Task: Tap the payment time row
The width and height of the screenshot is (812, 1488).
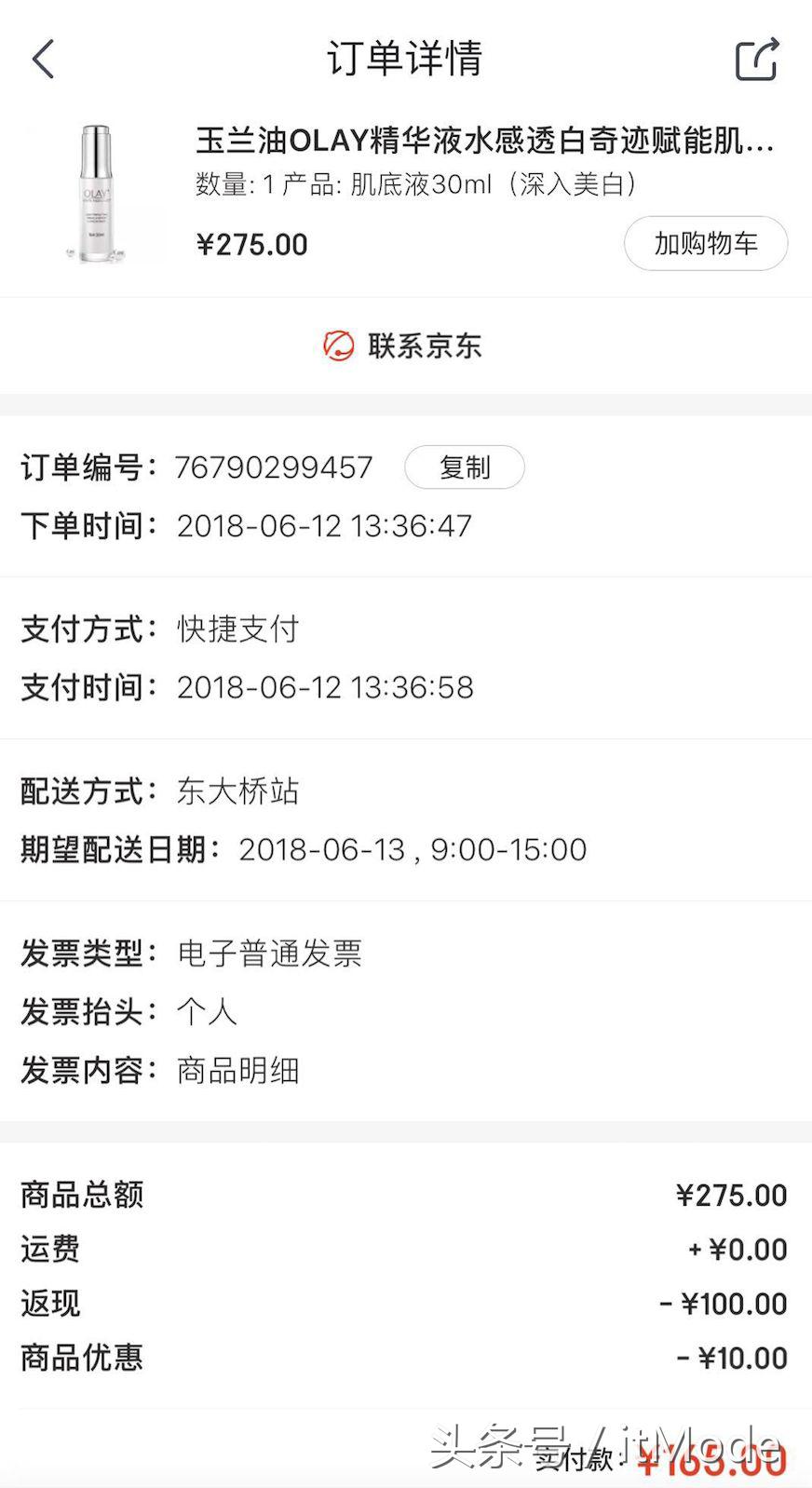Action: click(324, 687)
